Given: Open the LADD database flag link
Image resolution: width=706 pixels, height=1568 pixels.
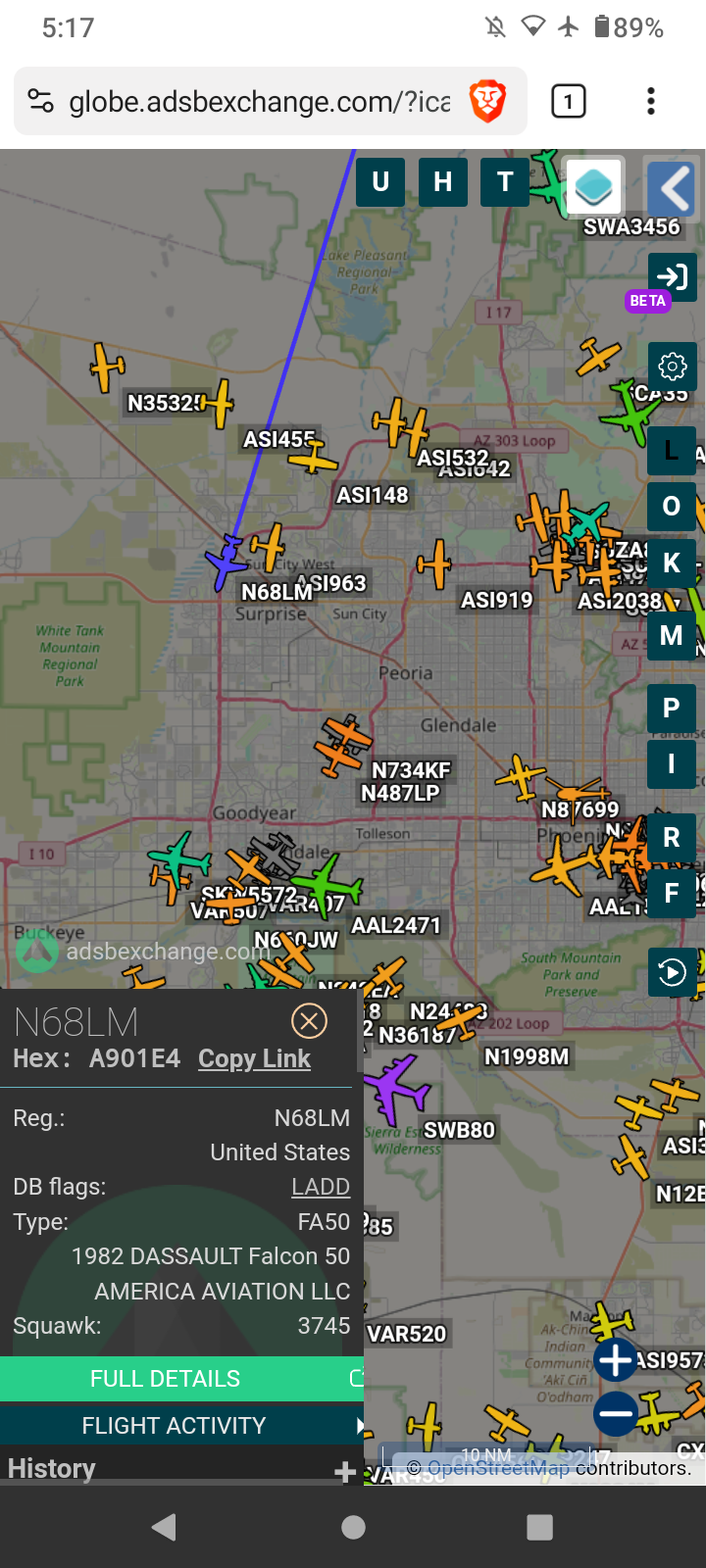Looking at the screenshot, I should [x=321, y=1187].
